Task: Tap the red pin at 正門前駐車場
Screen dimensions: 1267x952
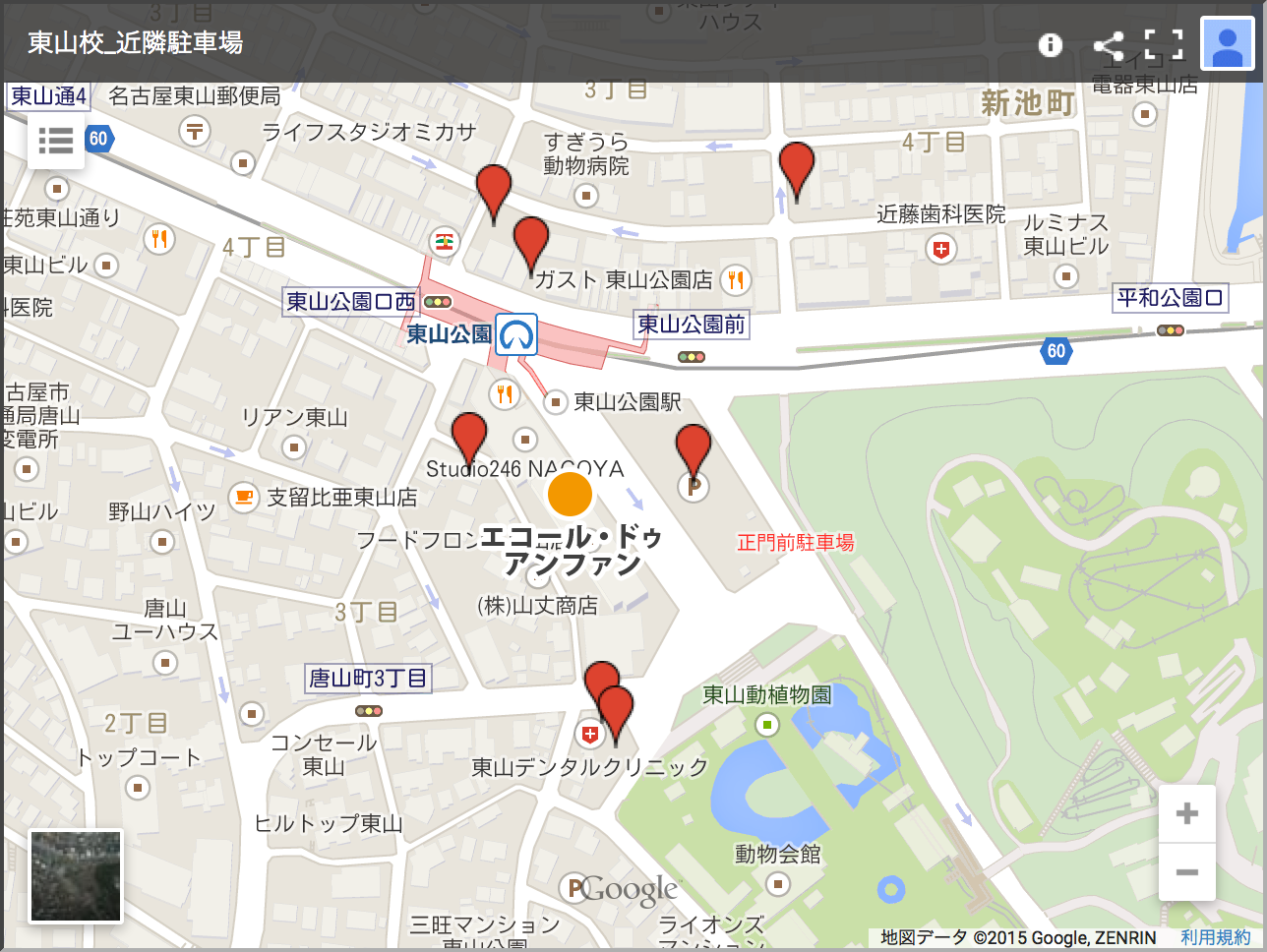Action: 694,449
